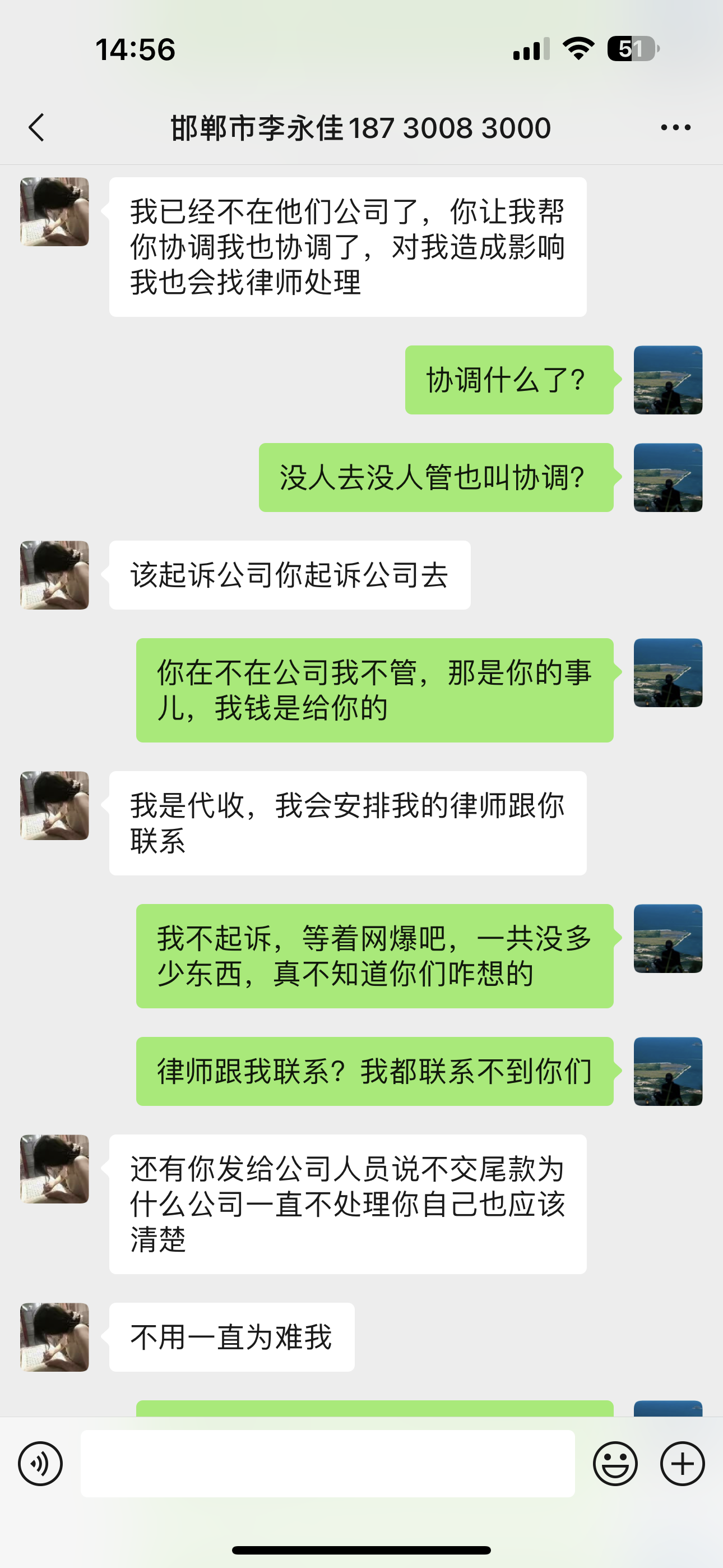The image size is (723, 1568).
Task: Focus the message text field
Action: tap(327, 1463)
